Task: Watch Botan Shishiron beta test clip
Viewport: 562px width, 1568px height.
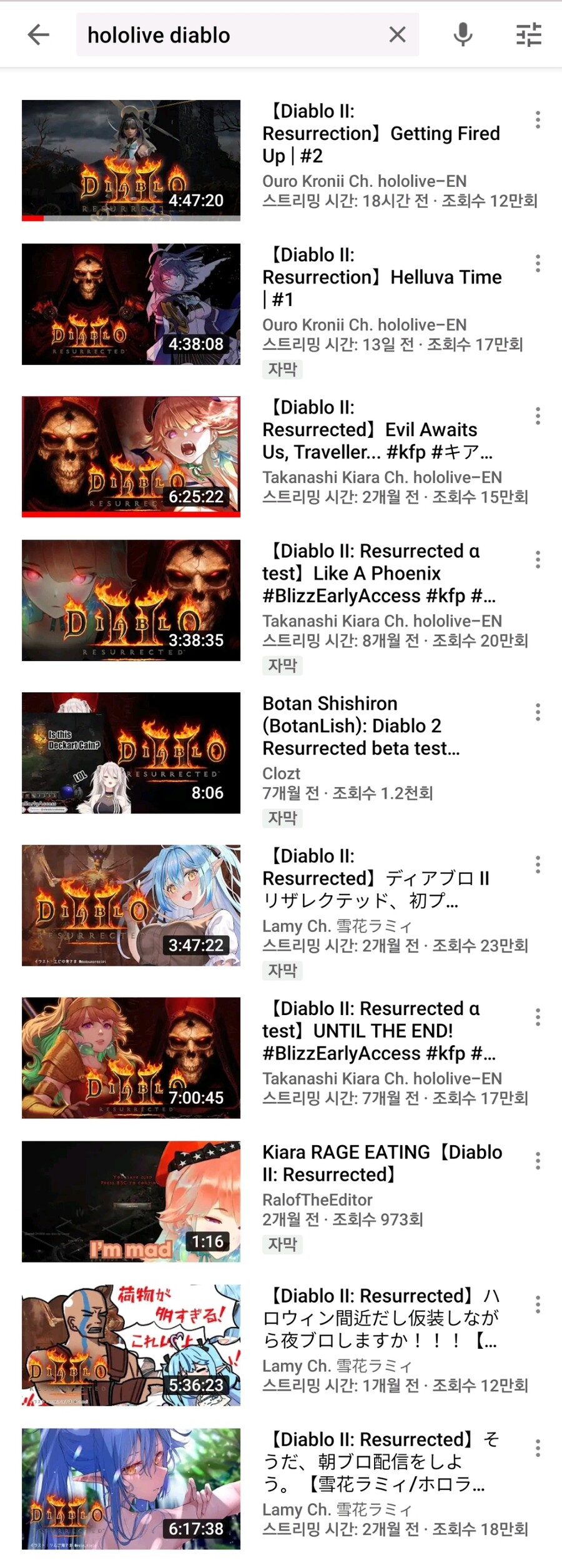Action: 131,752
